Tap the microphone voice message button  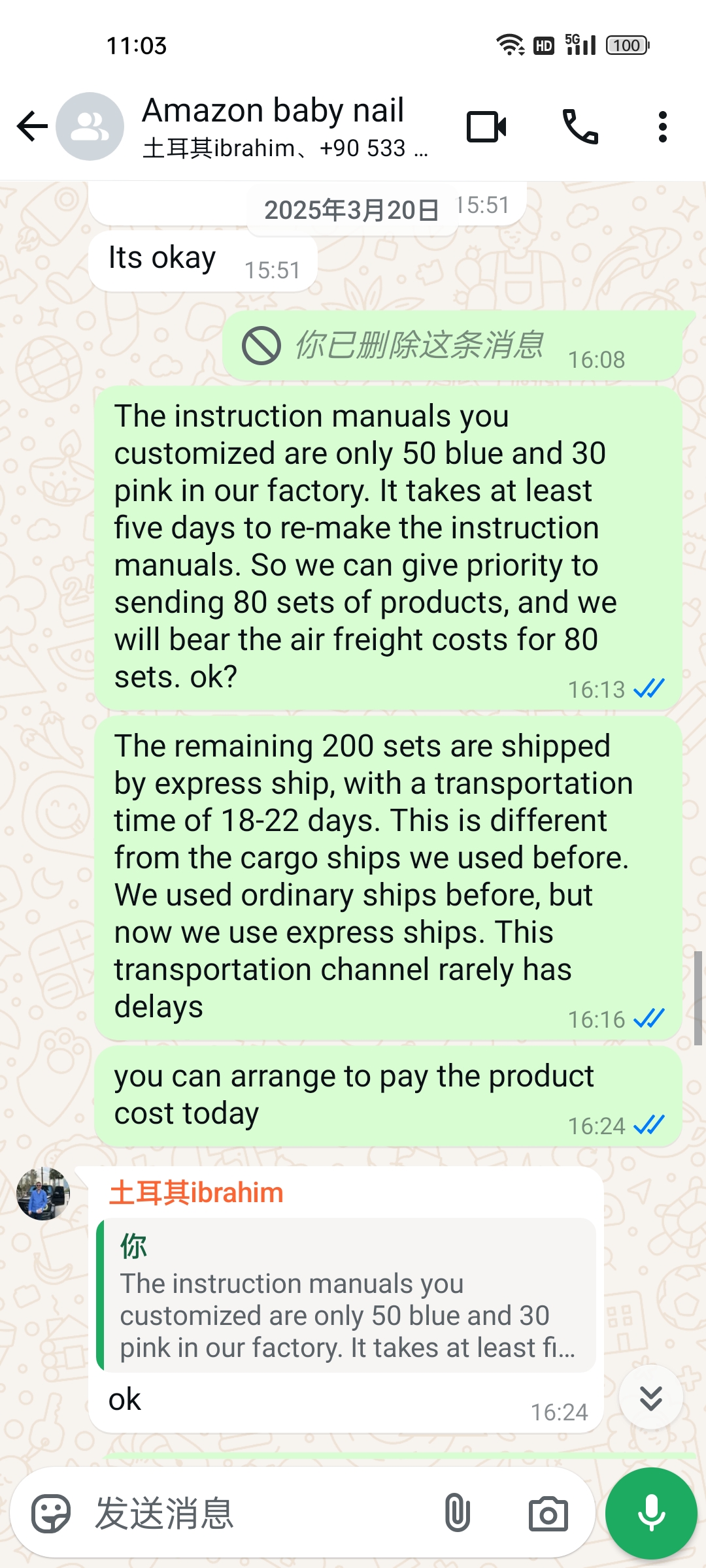coord(651,1513)
